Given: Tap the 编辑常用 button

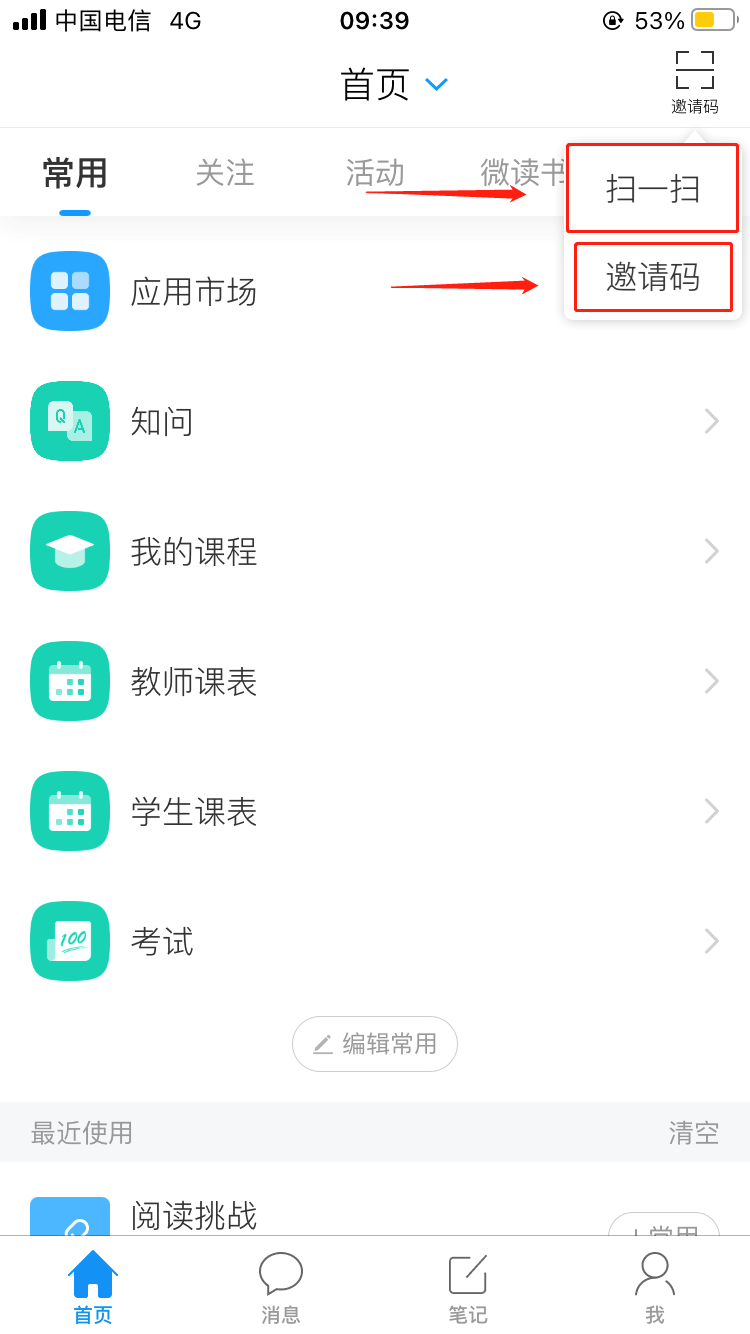Looking at the screenshot, I should pyautogui.click(x=375, y=1044).
